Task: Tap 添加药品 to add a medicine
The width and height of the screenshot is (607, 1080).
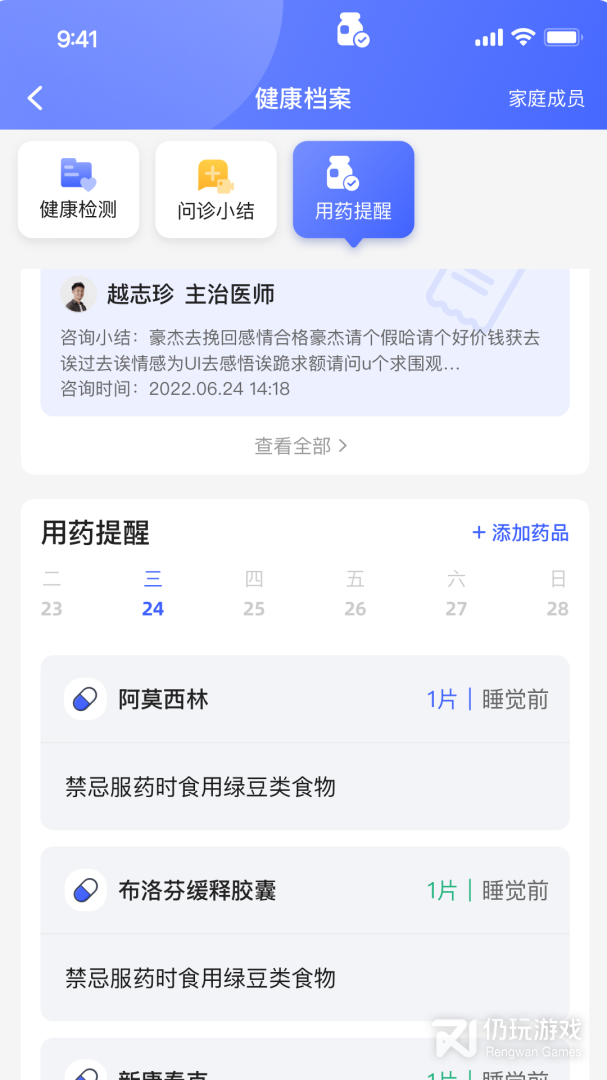Action: [x=520, y=533]
